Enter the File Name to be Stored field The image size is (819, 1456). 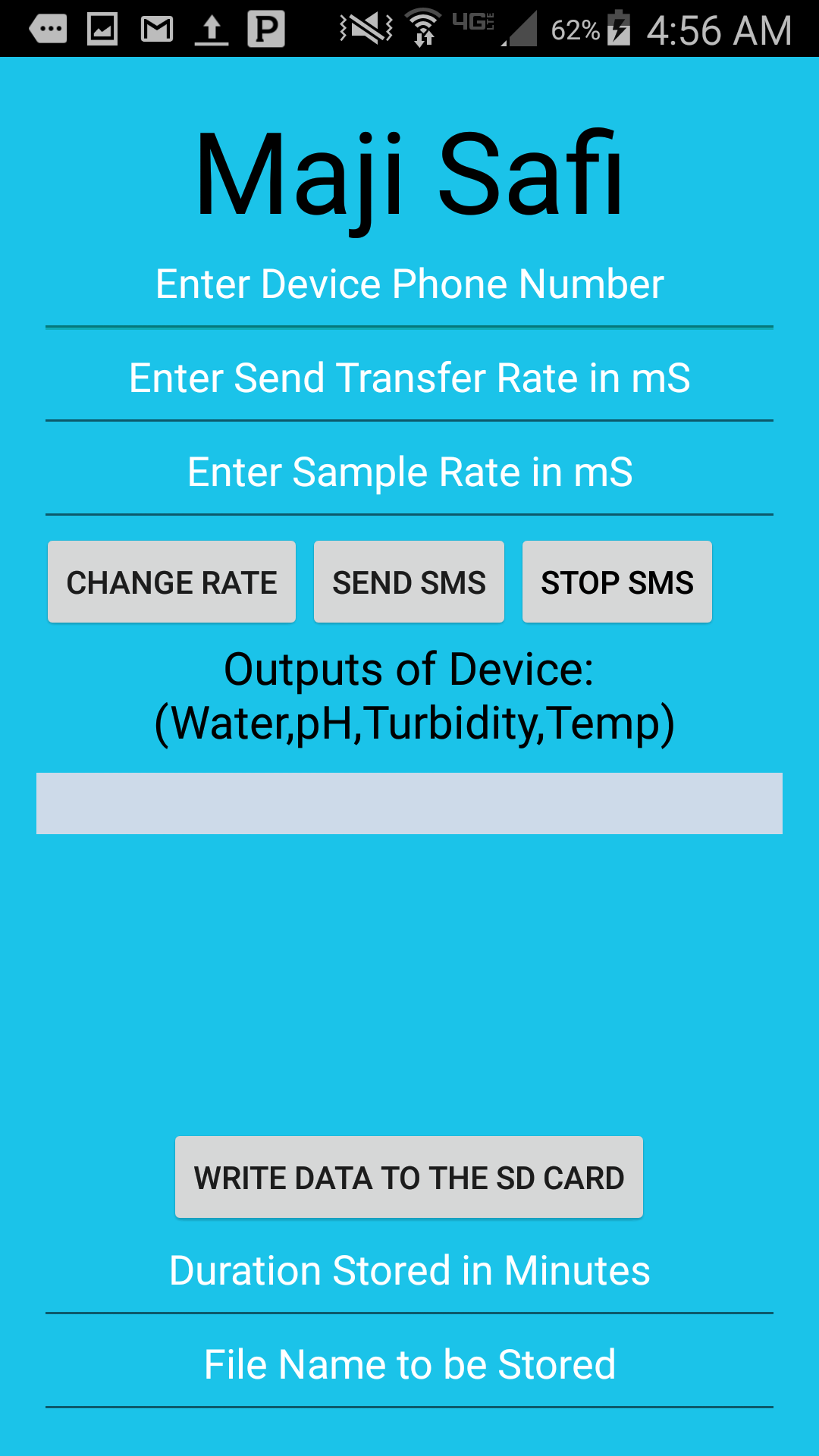click(x=409, y=1366)
